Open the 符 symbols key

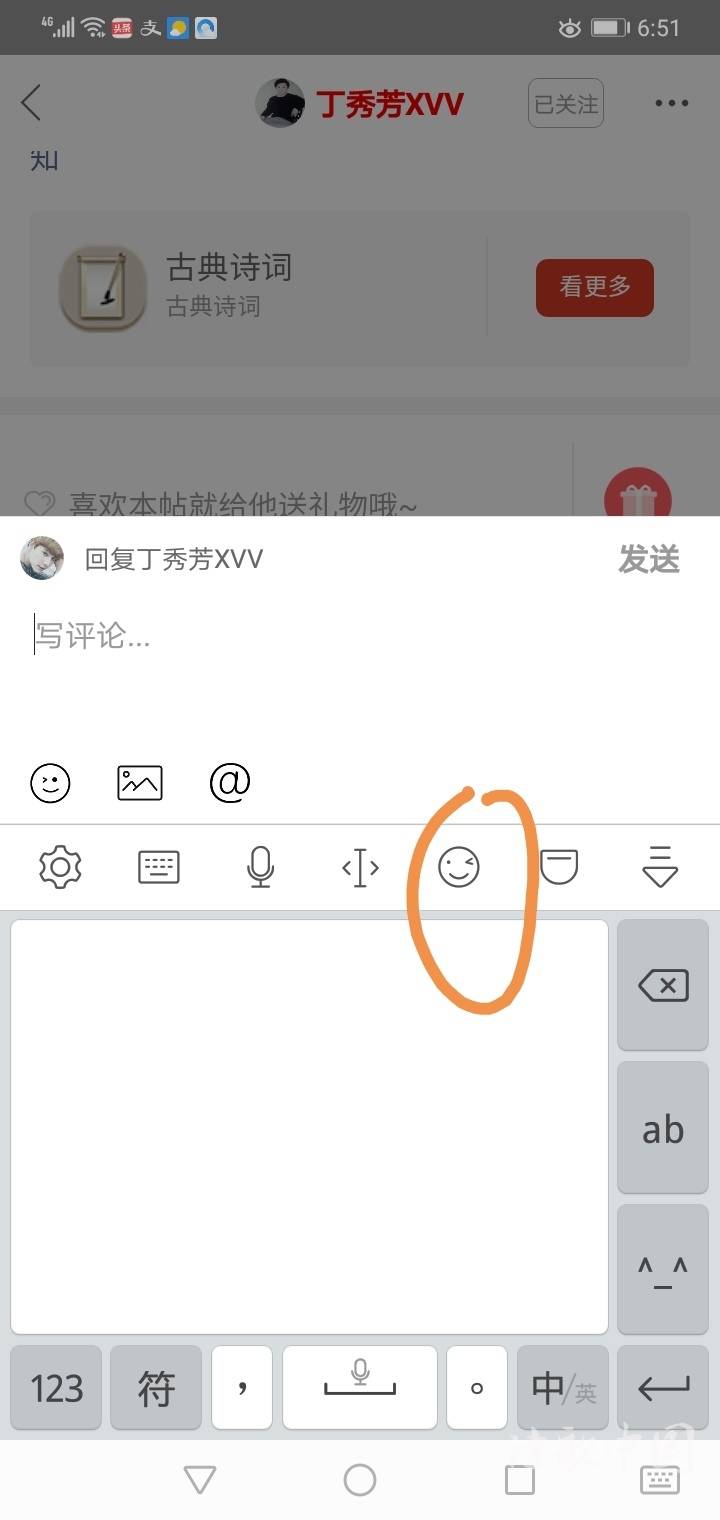tap(156, 1388)
